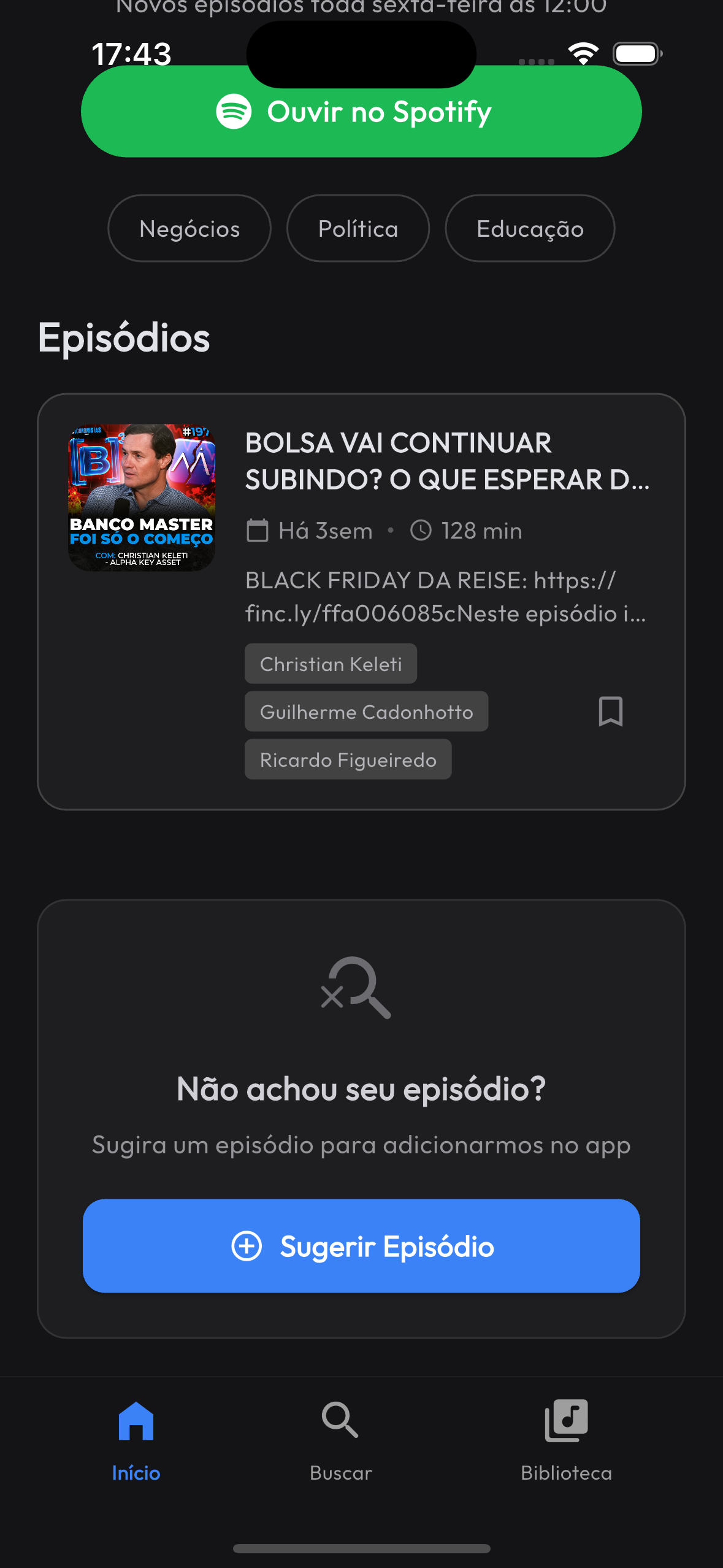This screenshot has width=723, height=1568.
Task: Open the Banco Master episode thumbnail
Action: 142,496
